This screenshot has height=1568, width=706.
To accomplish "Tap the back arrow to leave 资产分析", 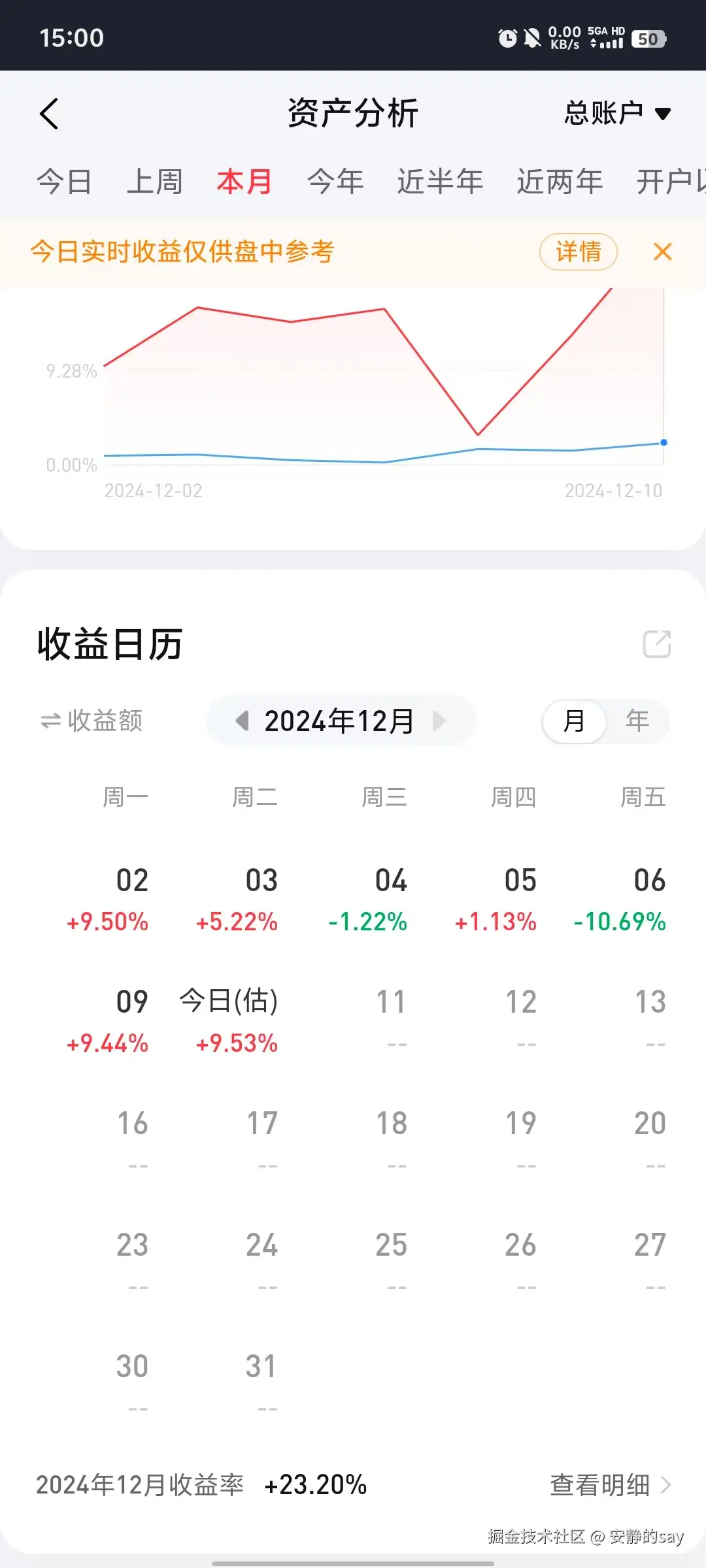I will [49, 113].
